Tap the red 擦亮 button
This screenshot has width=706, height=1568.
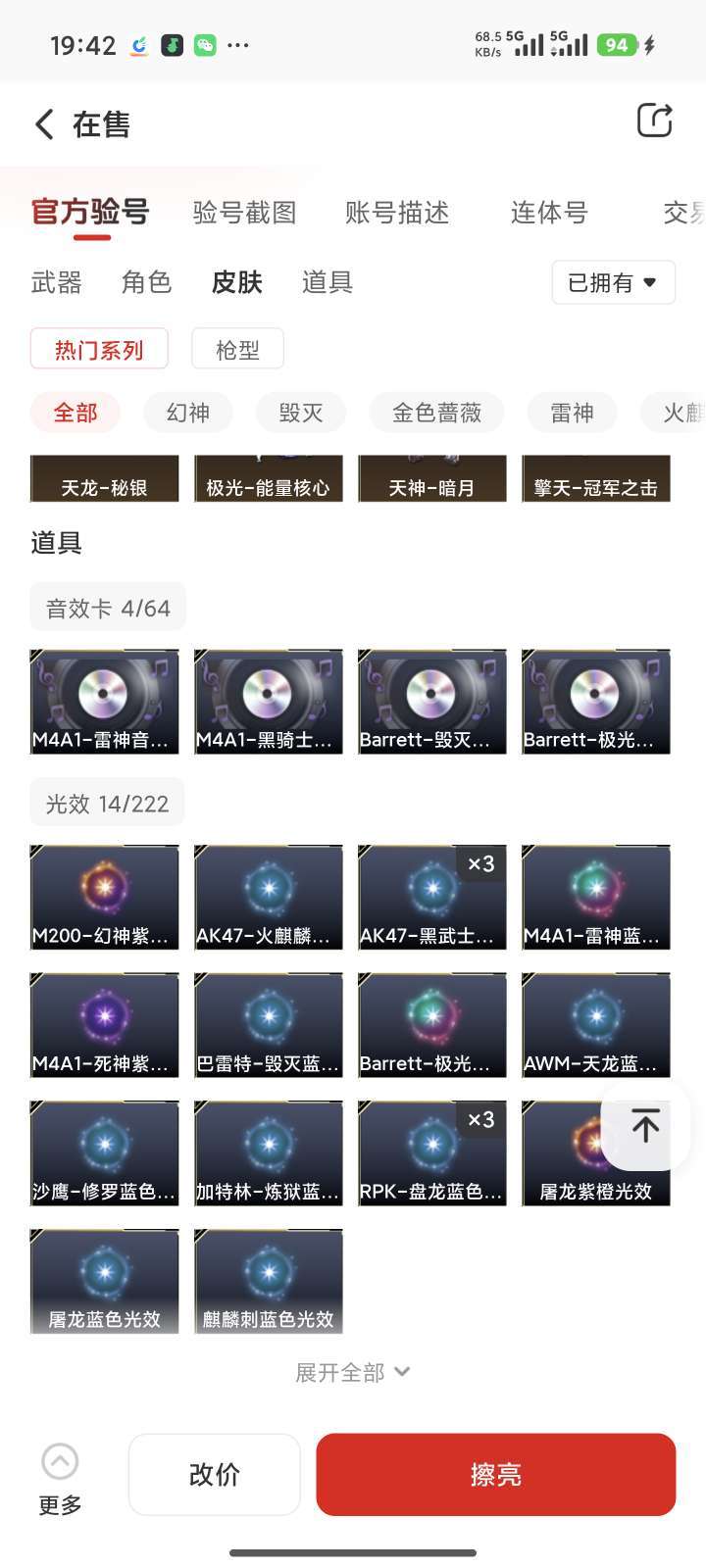click(x=495, y=1474)
